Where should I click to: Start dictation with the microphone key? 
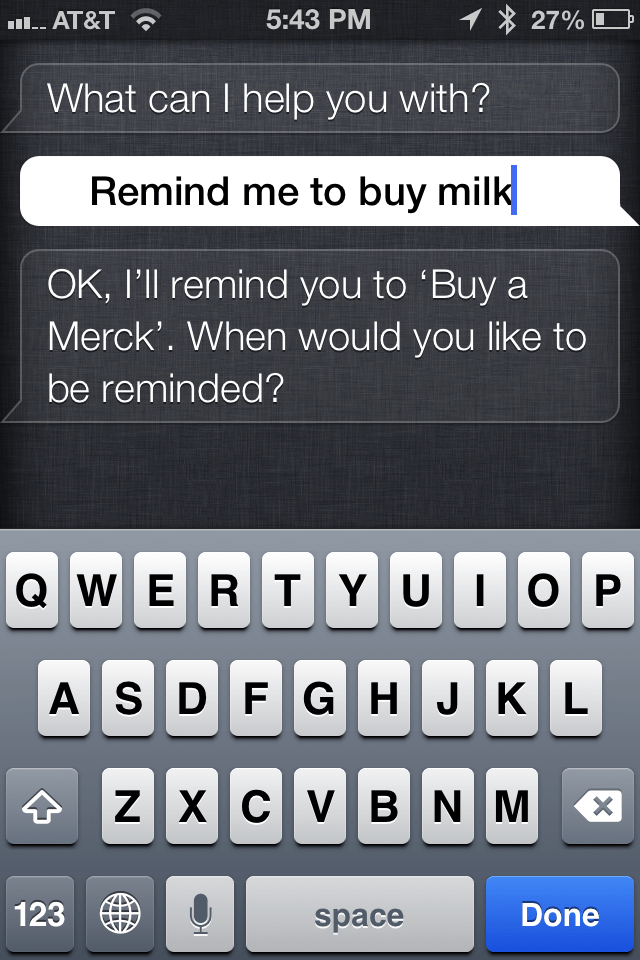point(200,914)
